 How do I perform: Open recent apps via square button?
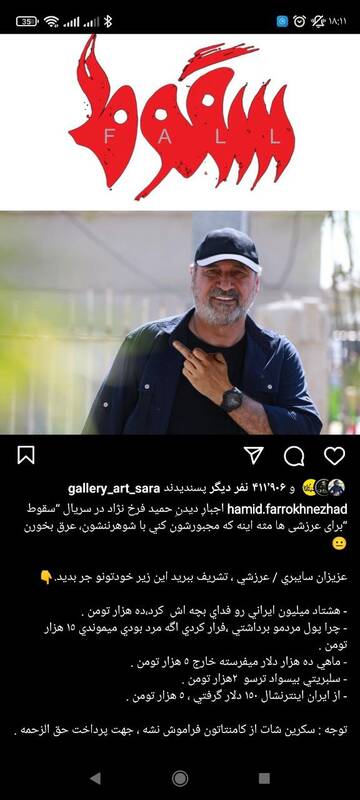coord(264,778)
